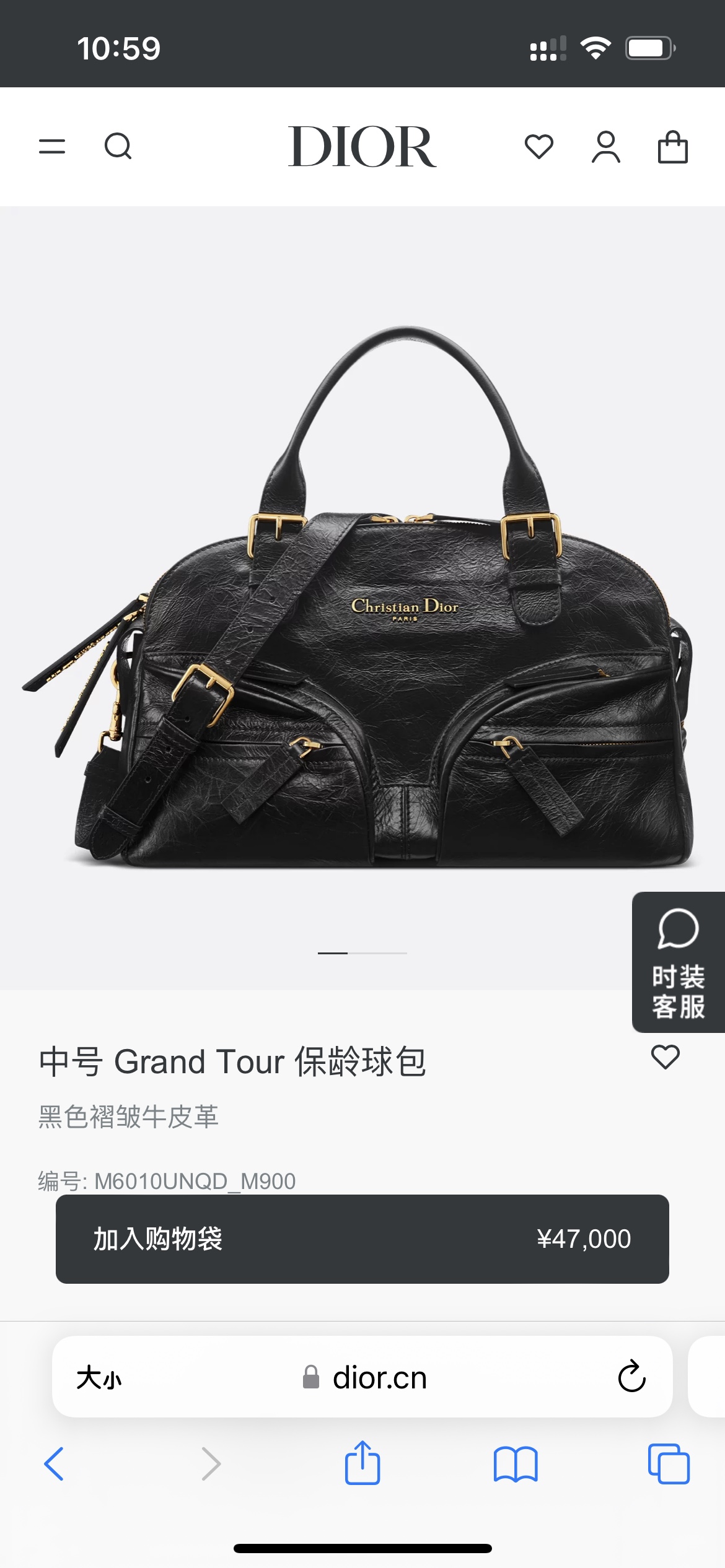The width and height of the screenshot is (725, 1568).
Task: Open the hamburger menu
Action: pos(52,147)
